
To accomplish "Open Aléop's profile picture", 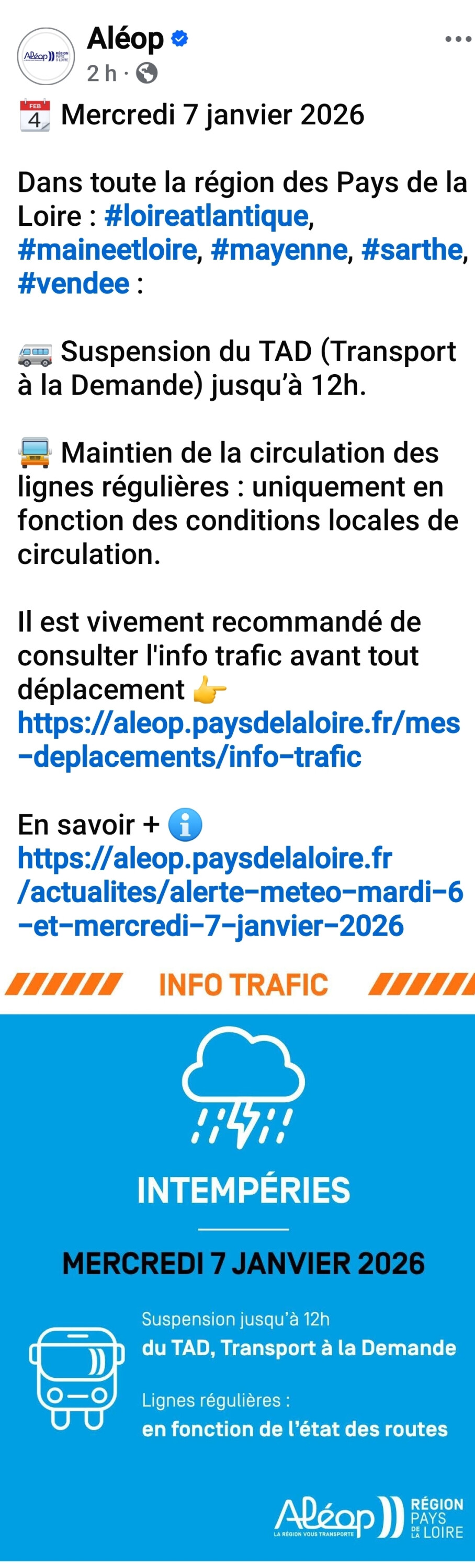I will click(46, 56).
